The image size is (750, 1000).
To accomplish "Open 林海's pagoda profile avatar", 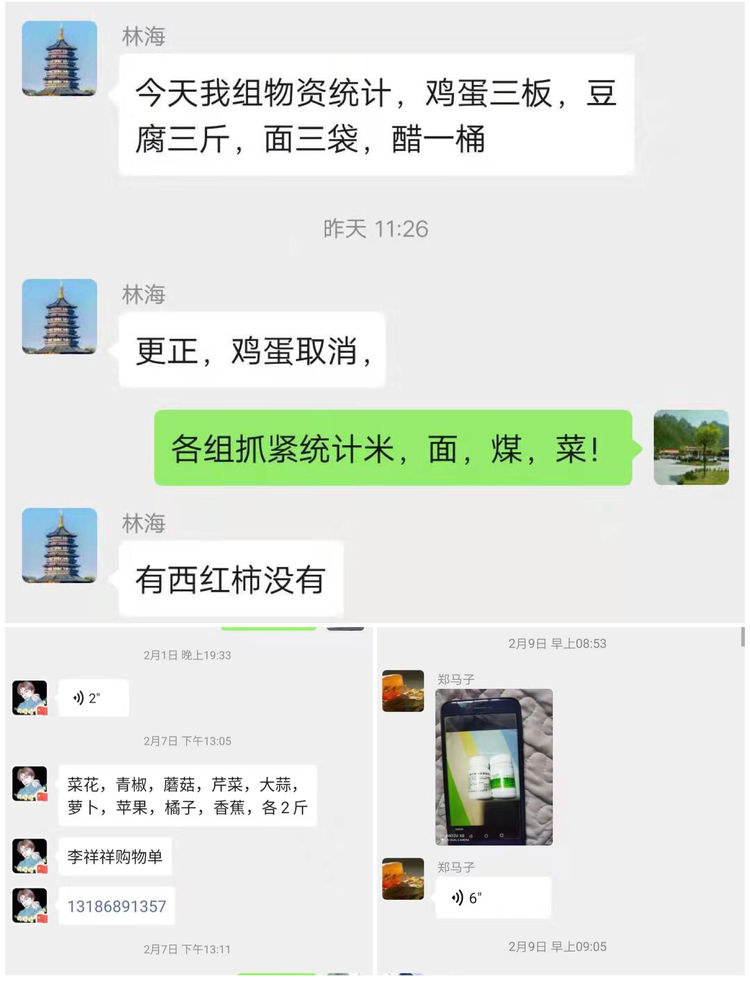I will click(58, 58).
